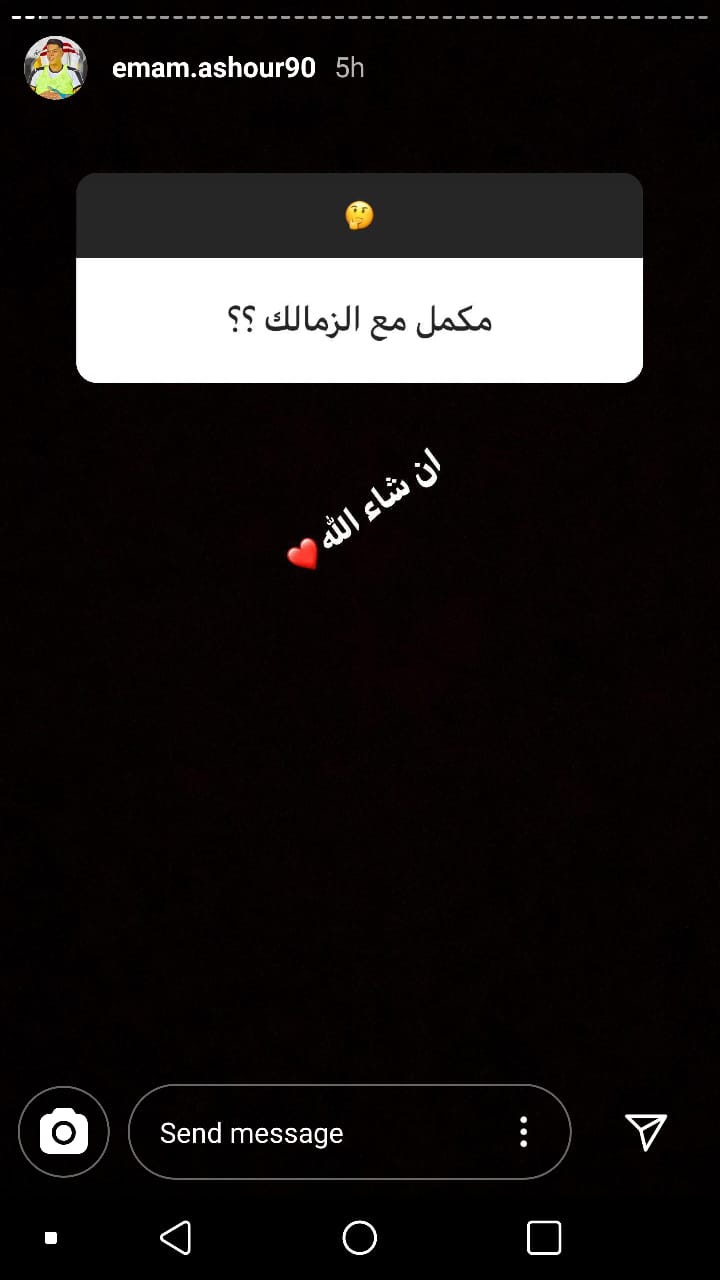
Task: Tap the camera circle outline near Send message
Action: pos(63,1131)
